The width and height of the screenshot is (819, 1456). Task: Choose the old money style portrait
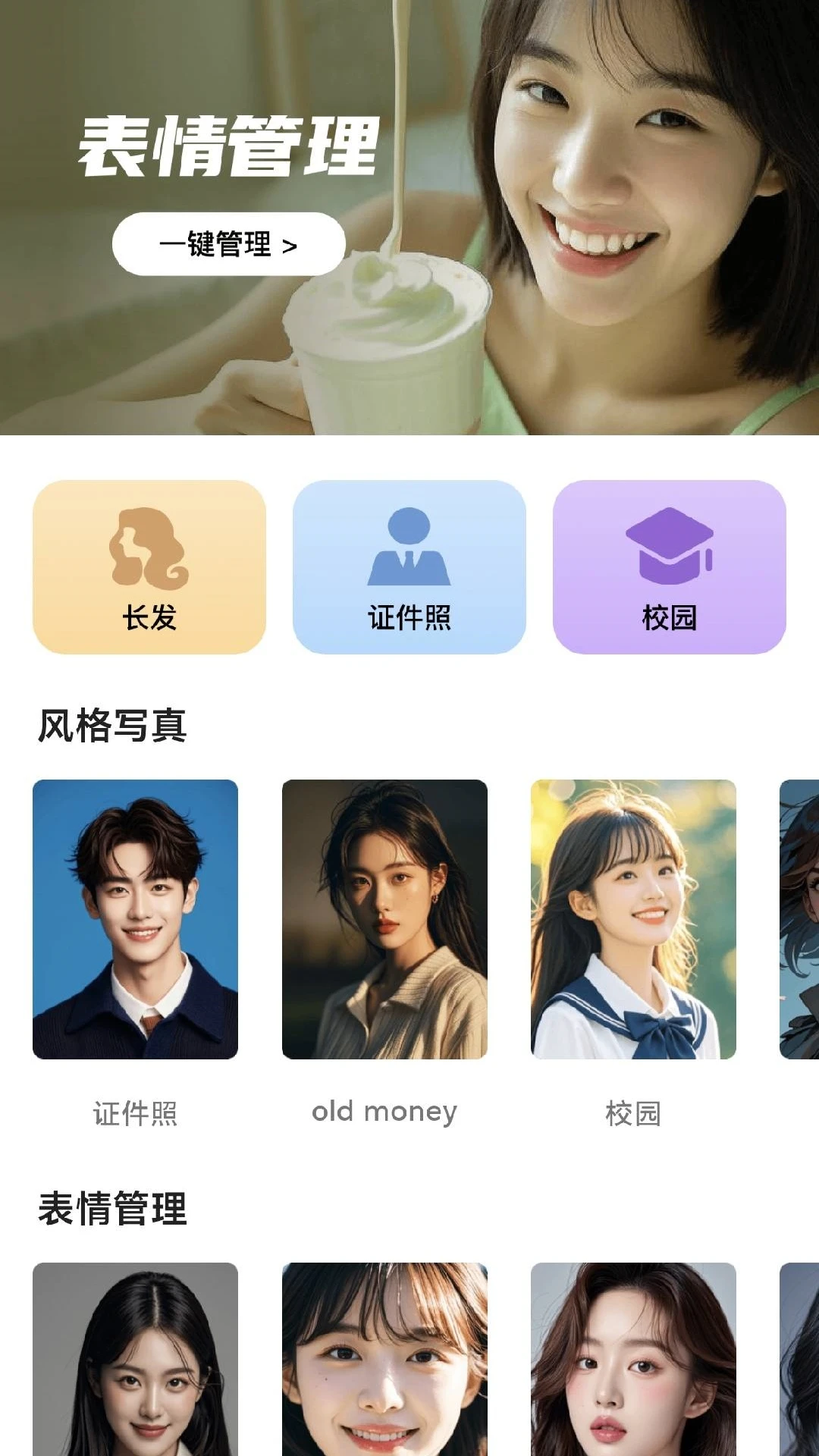click(x=384, y=919)
